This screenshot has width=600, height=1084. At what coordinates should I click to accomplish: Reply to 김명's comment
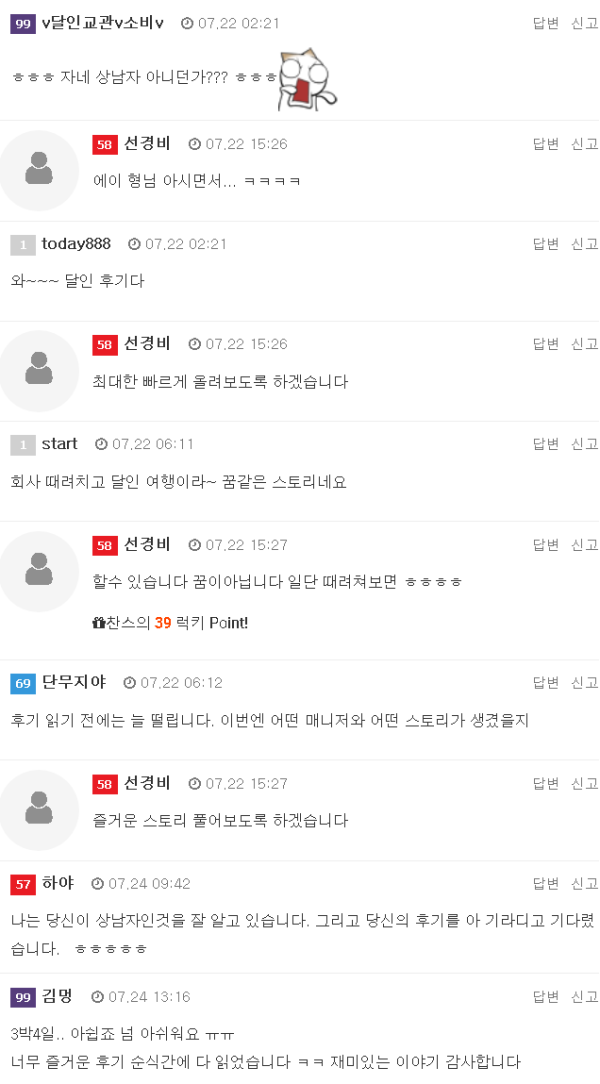[x=545, y=997]
